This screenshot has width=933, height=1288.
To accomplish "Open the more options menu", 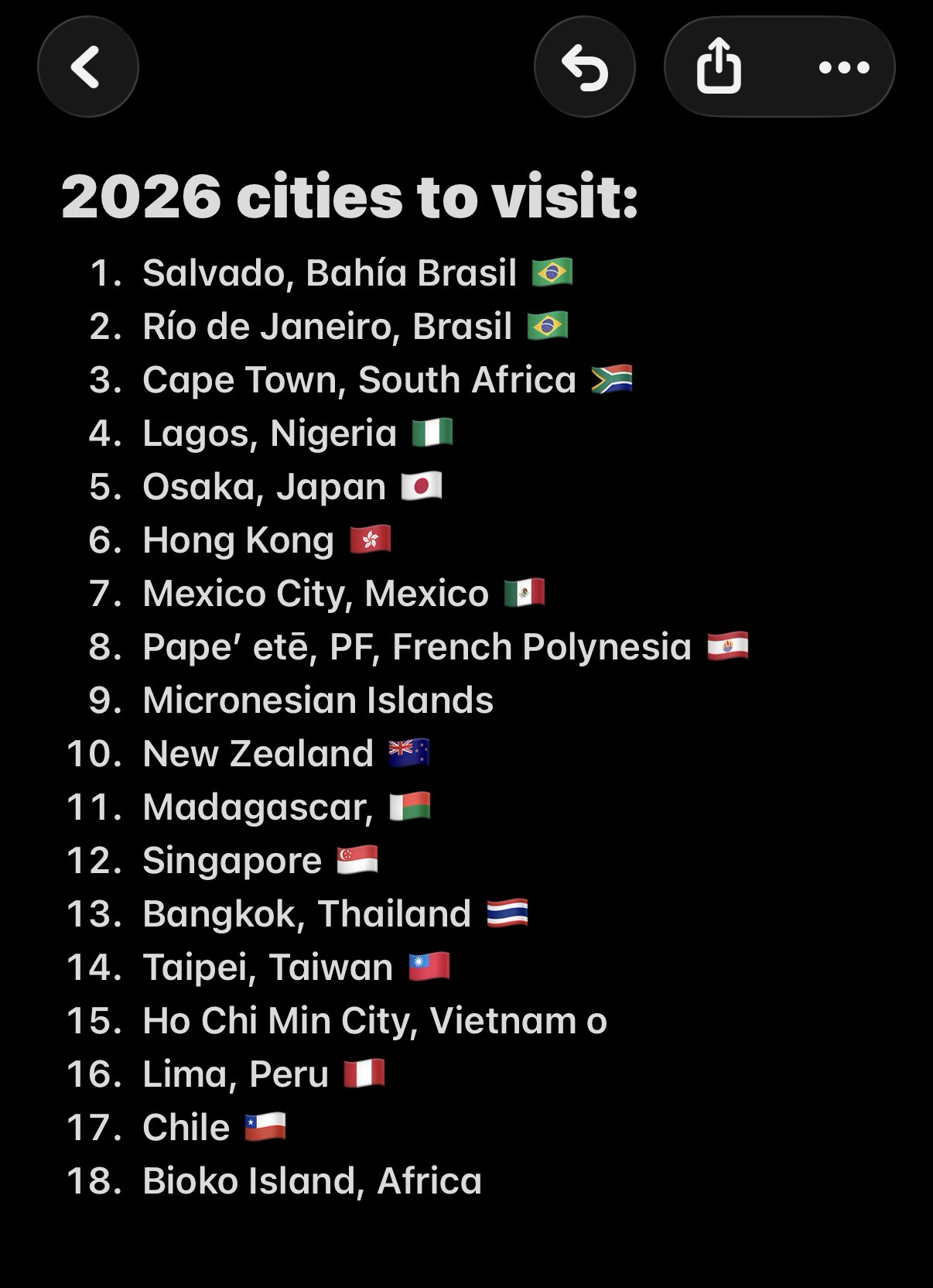I will pyautogui.click(x=844, y=67).
